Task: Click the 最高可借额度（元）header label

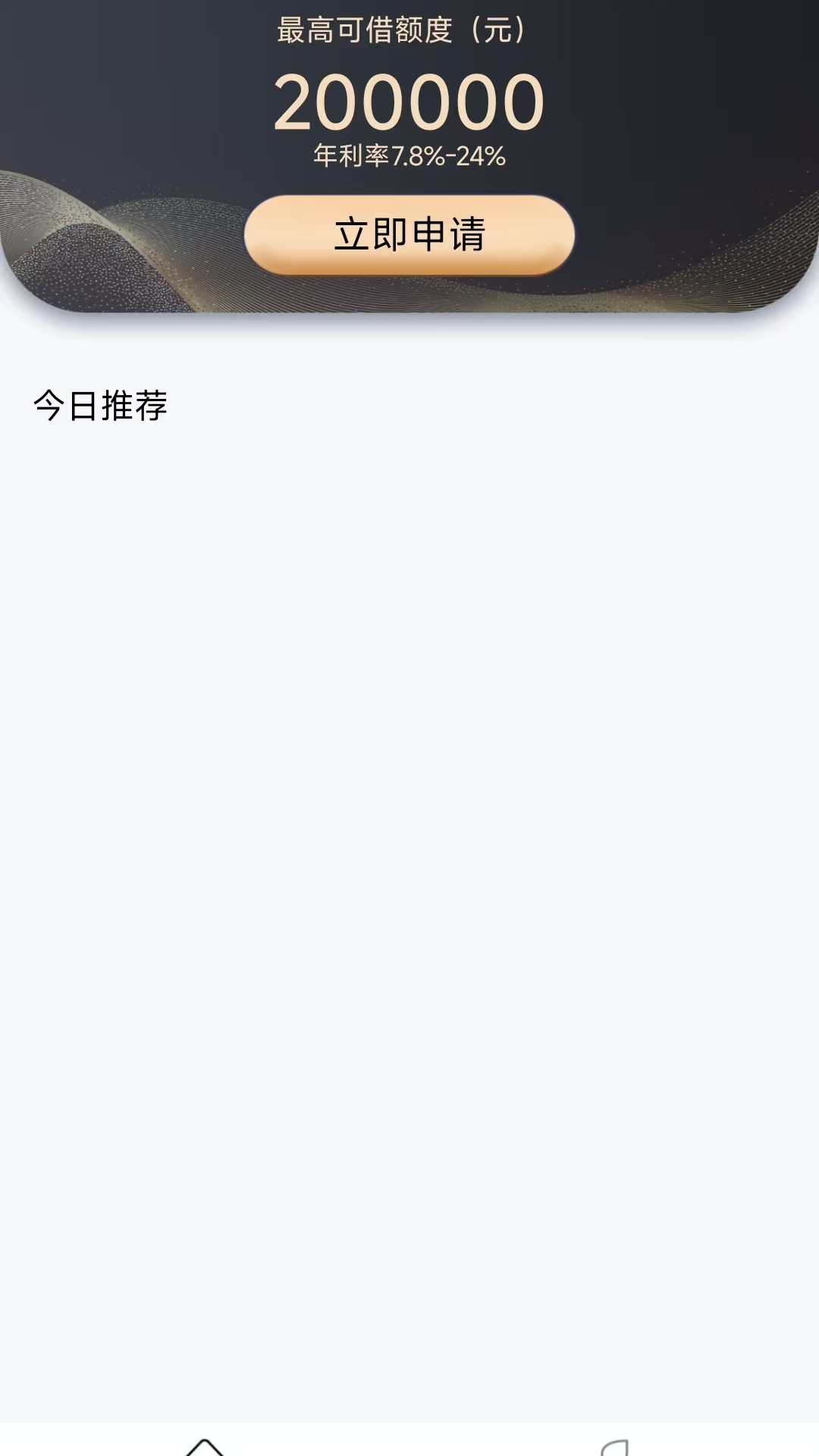Action: tap(401, 28)
